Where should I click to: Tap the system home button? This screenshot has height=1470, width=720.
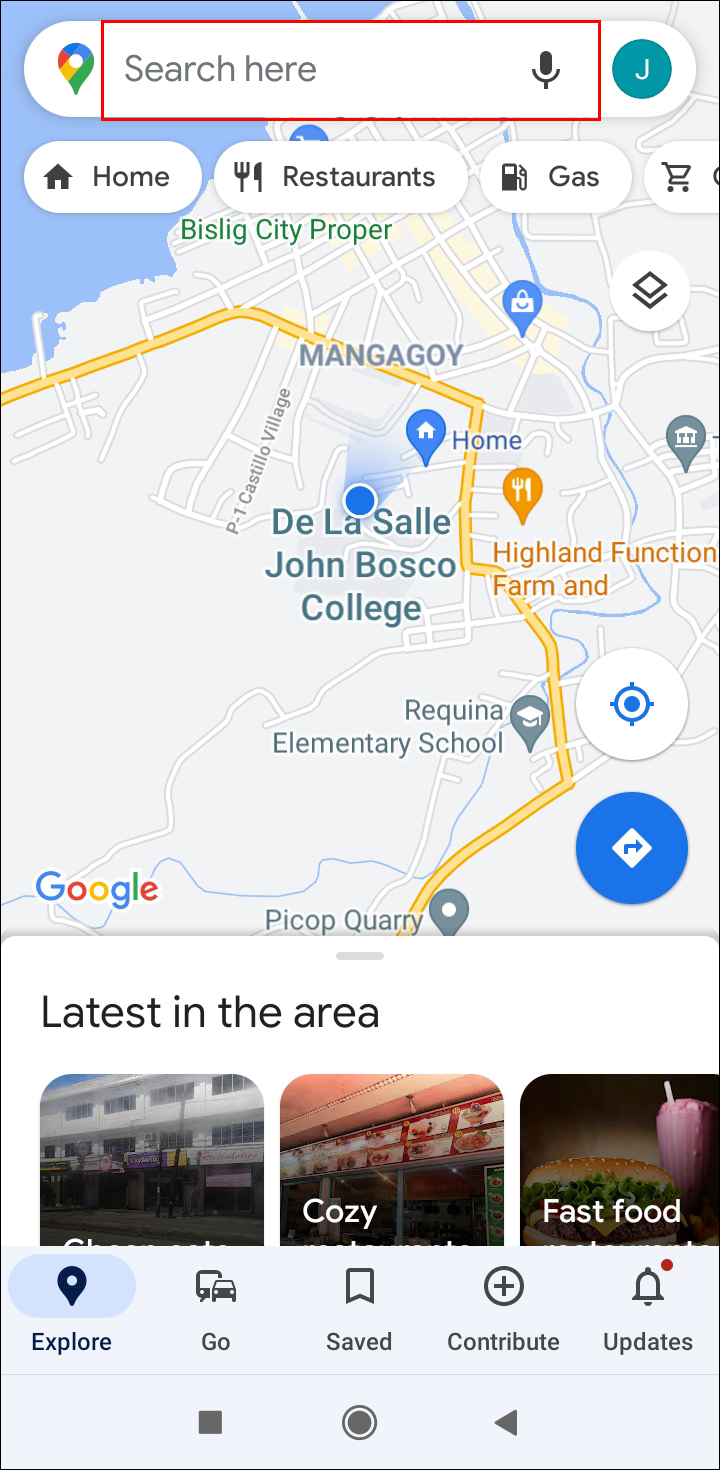point(359,1421)
